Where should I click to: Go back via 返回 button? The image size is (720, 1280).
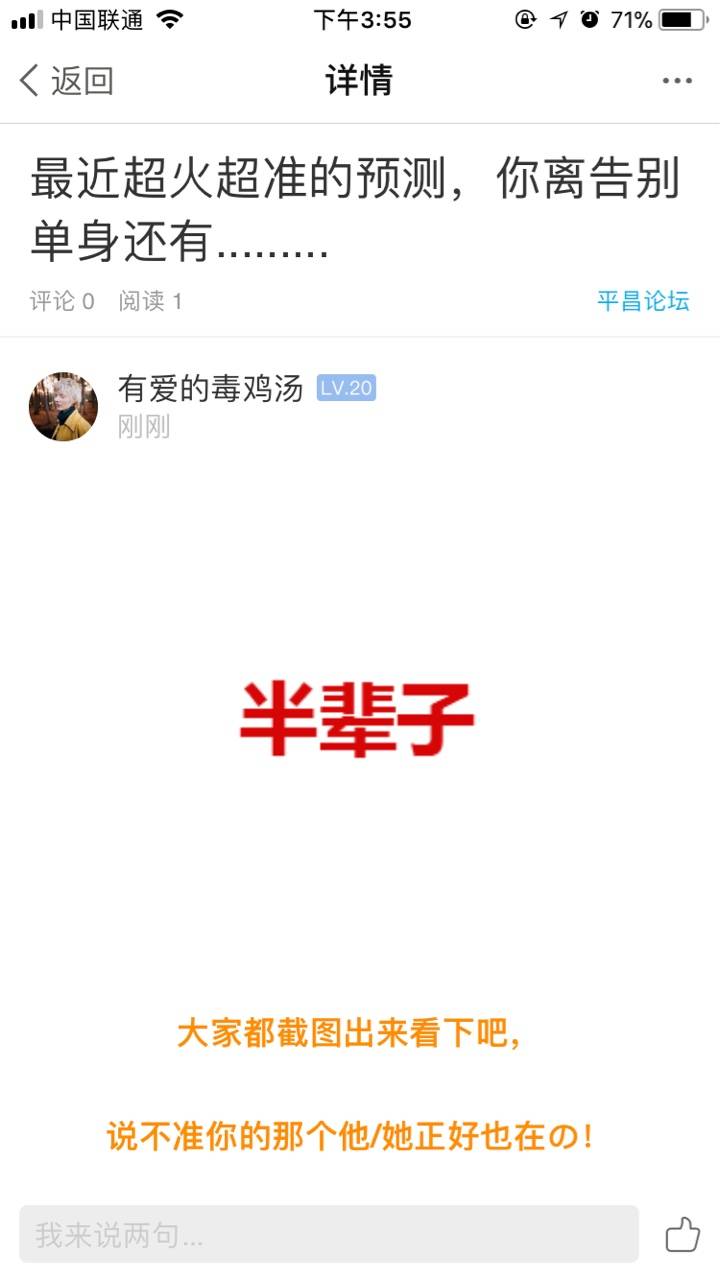click(66, 81)
